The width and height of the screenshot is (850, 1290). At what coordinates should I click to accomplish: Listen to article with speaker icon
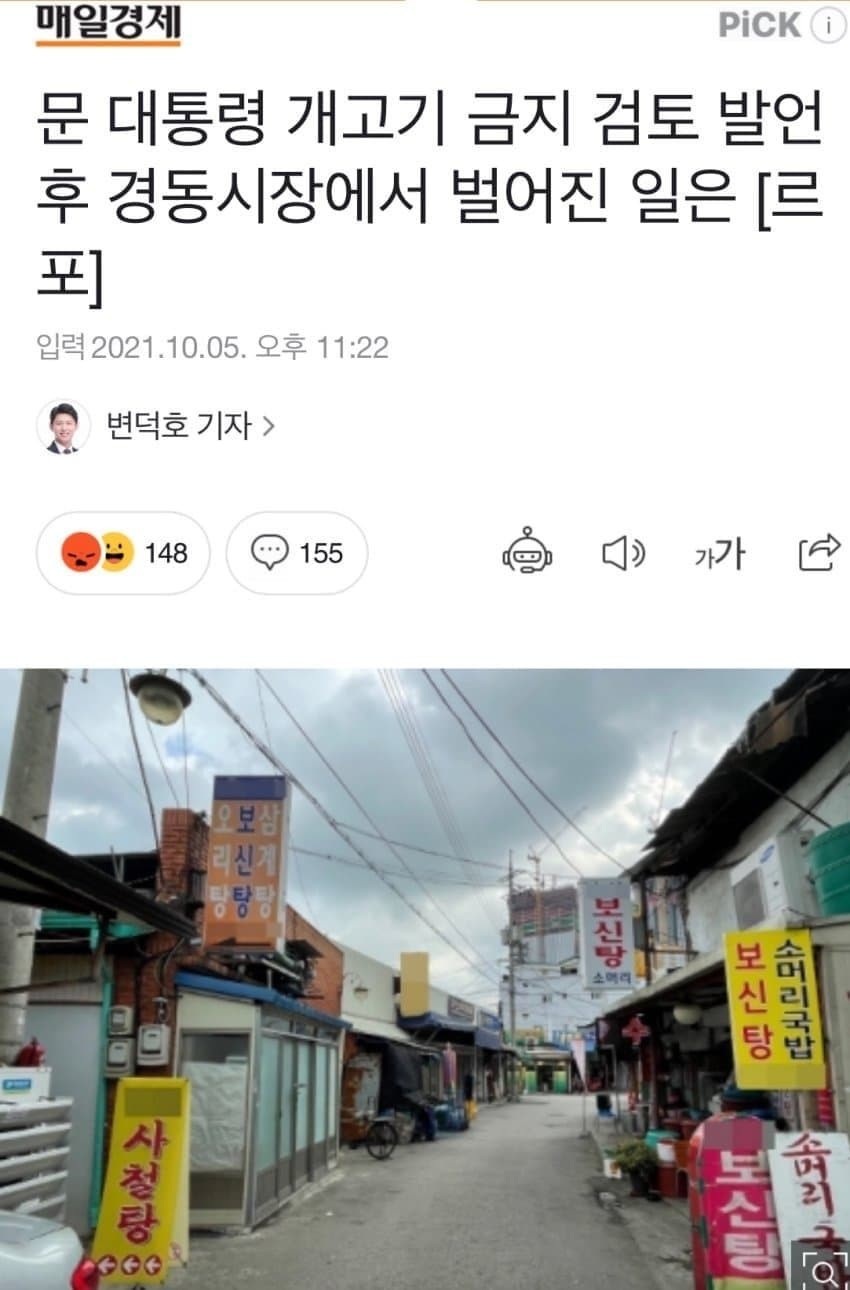coord(623,553)
